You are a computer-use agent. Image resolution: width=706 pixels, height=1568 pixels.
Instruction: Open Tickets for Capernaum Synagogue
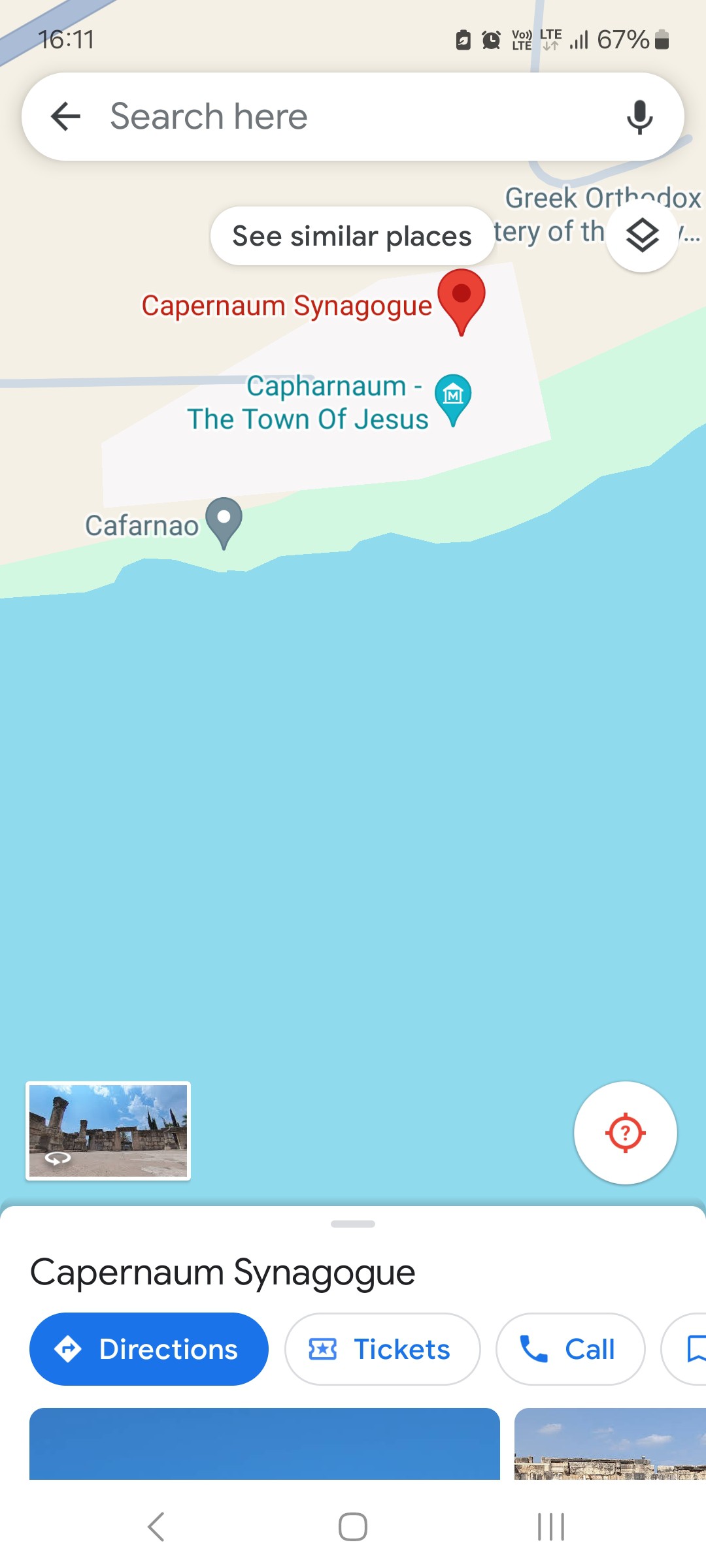click(382, 1349)
